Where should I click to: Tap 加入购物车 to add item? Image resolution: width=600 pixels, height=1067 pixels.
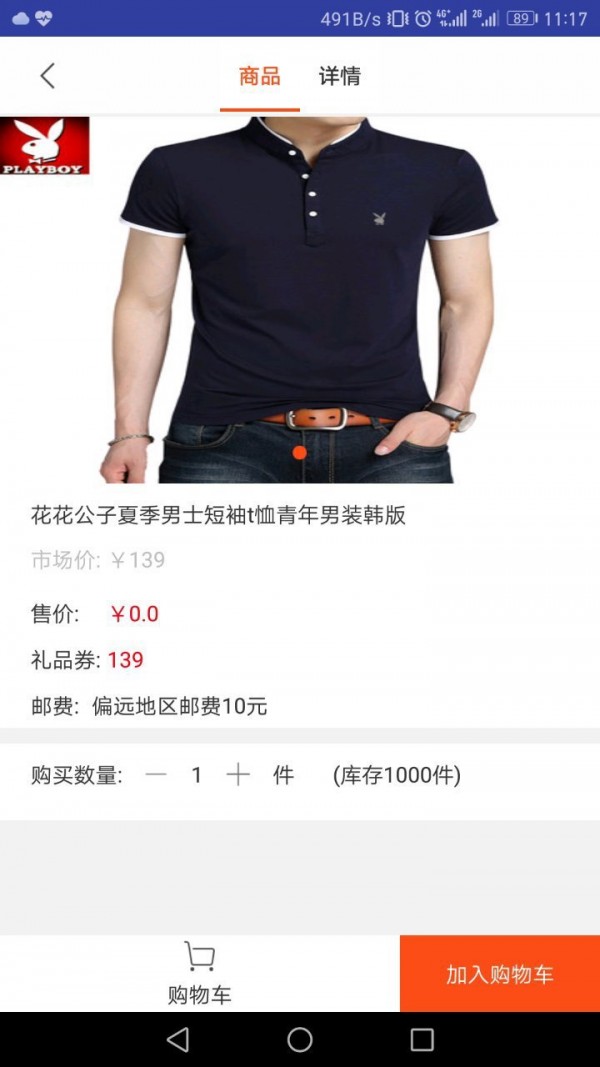point(500,974)
